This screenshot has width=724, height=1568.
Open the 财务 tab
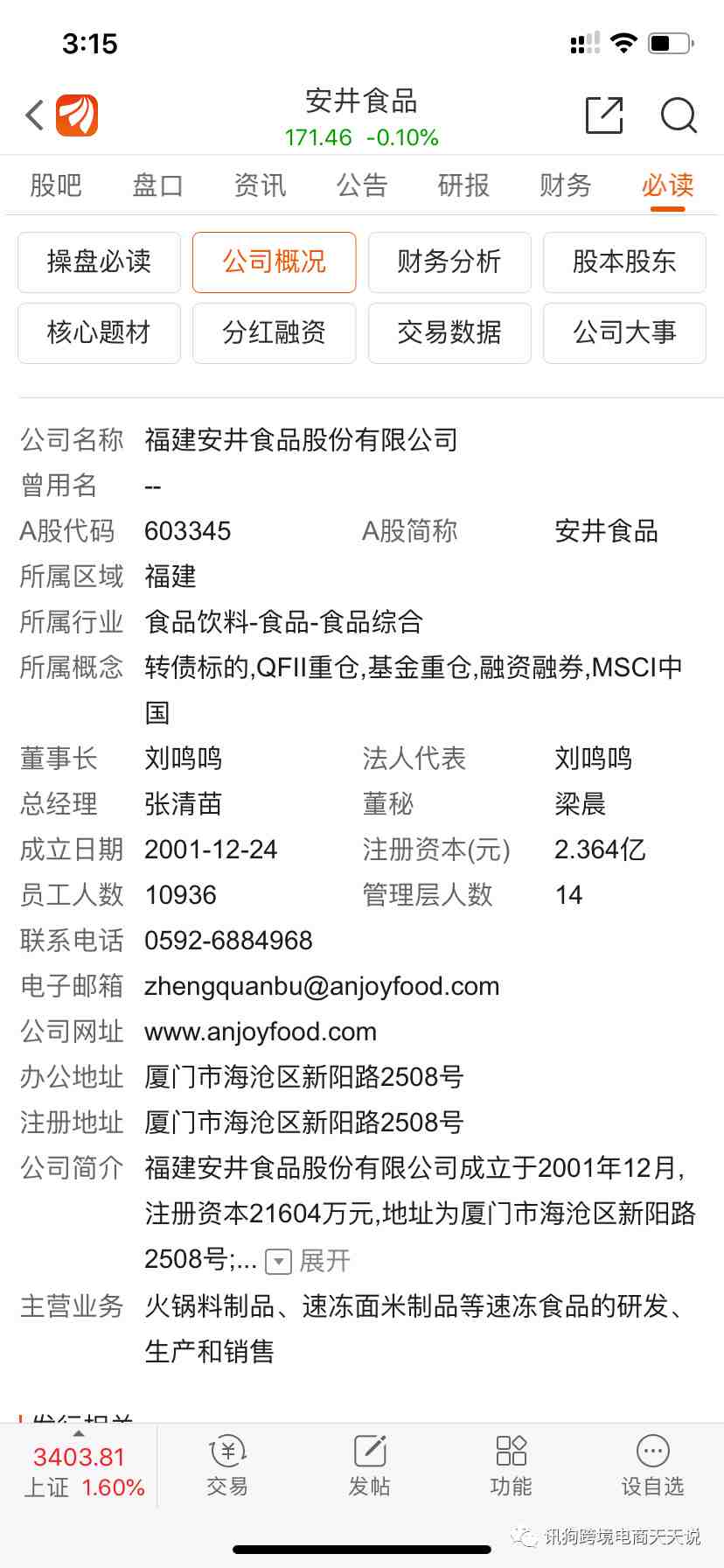click(566, 185)
